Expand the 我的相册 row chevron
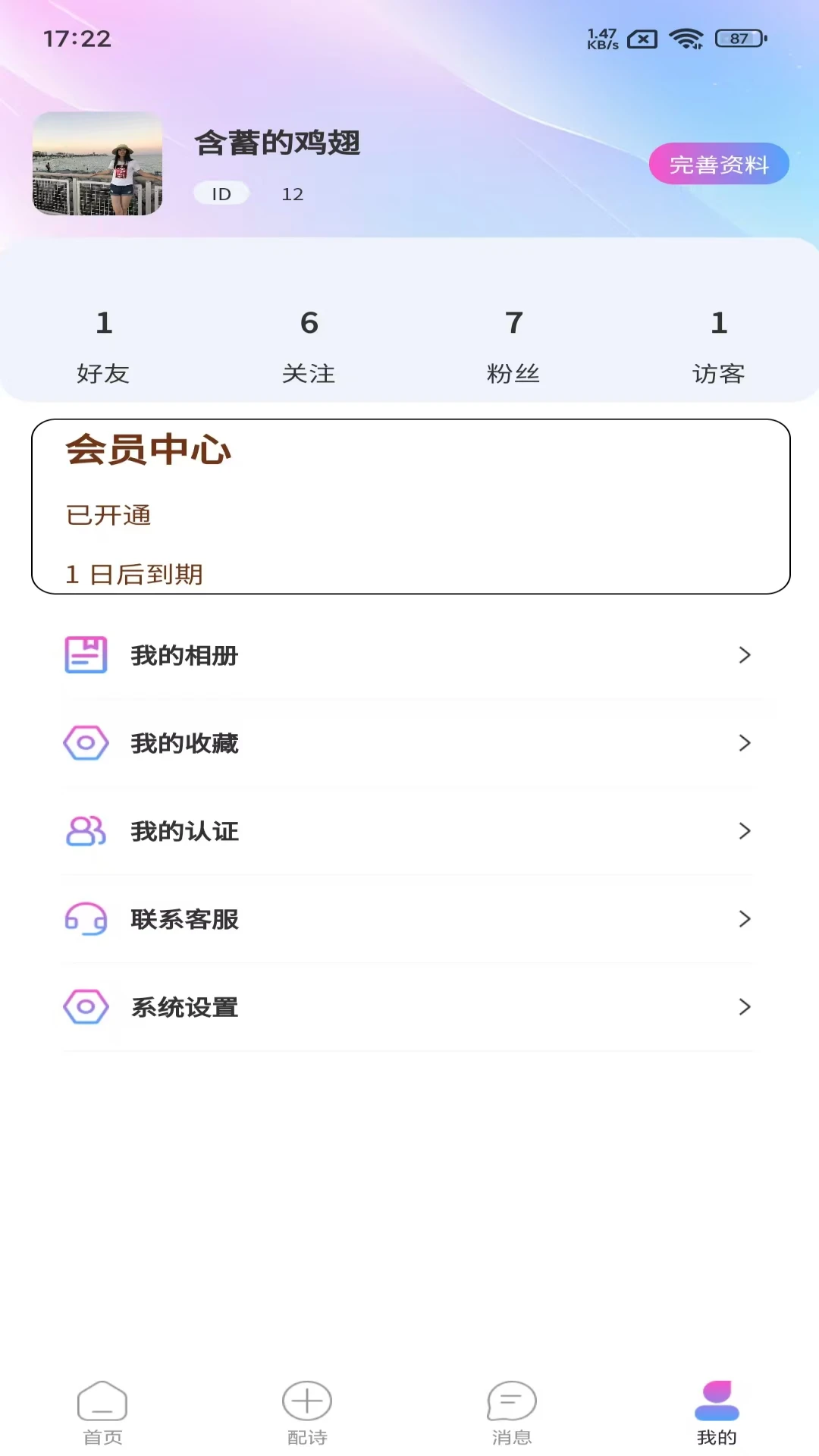 tap(744, 656)
